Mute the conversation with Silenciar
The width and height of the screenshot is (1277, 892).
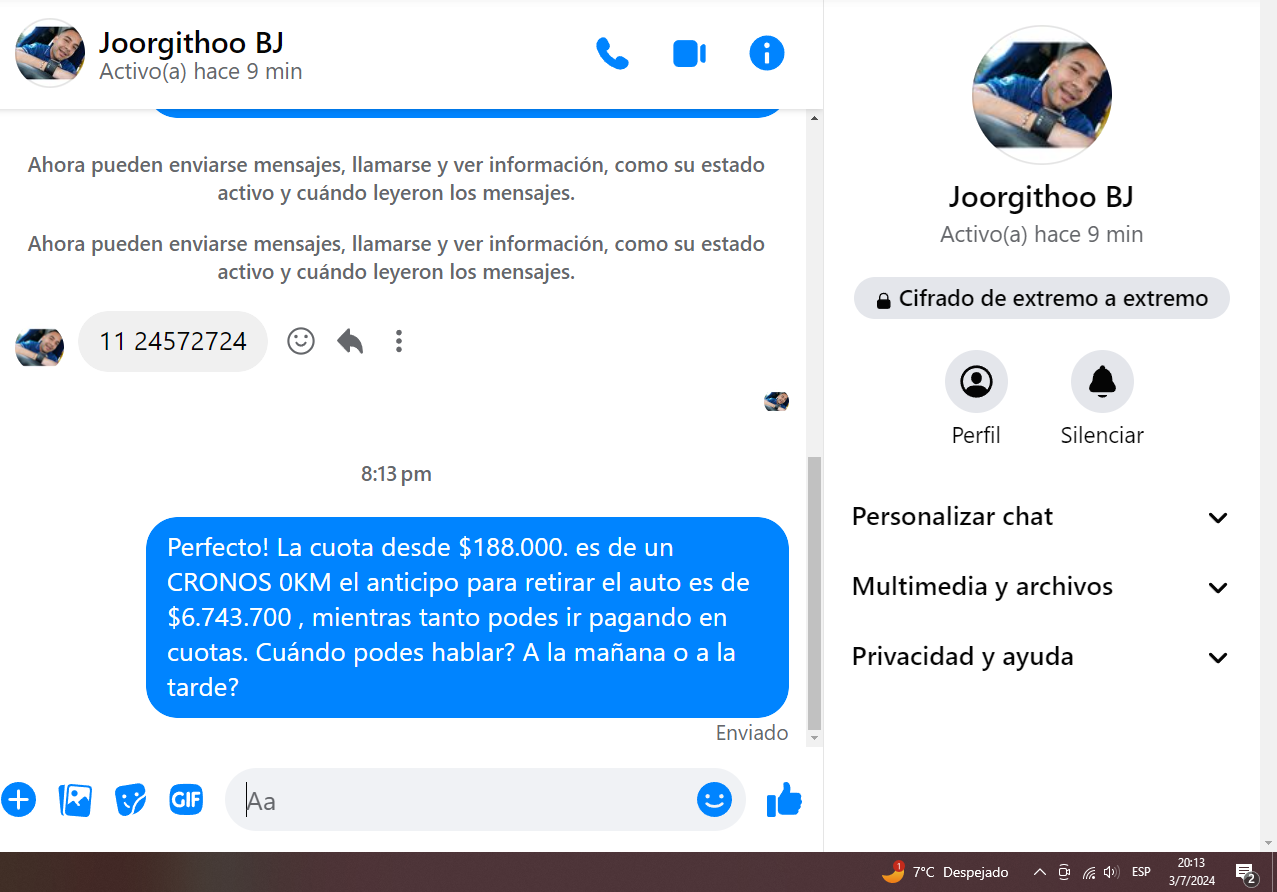coord(1102,382)
